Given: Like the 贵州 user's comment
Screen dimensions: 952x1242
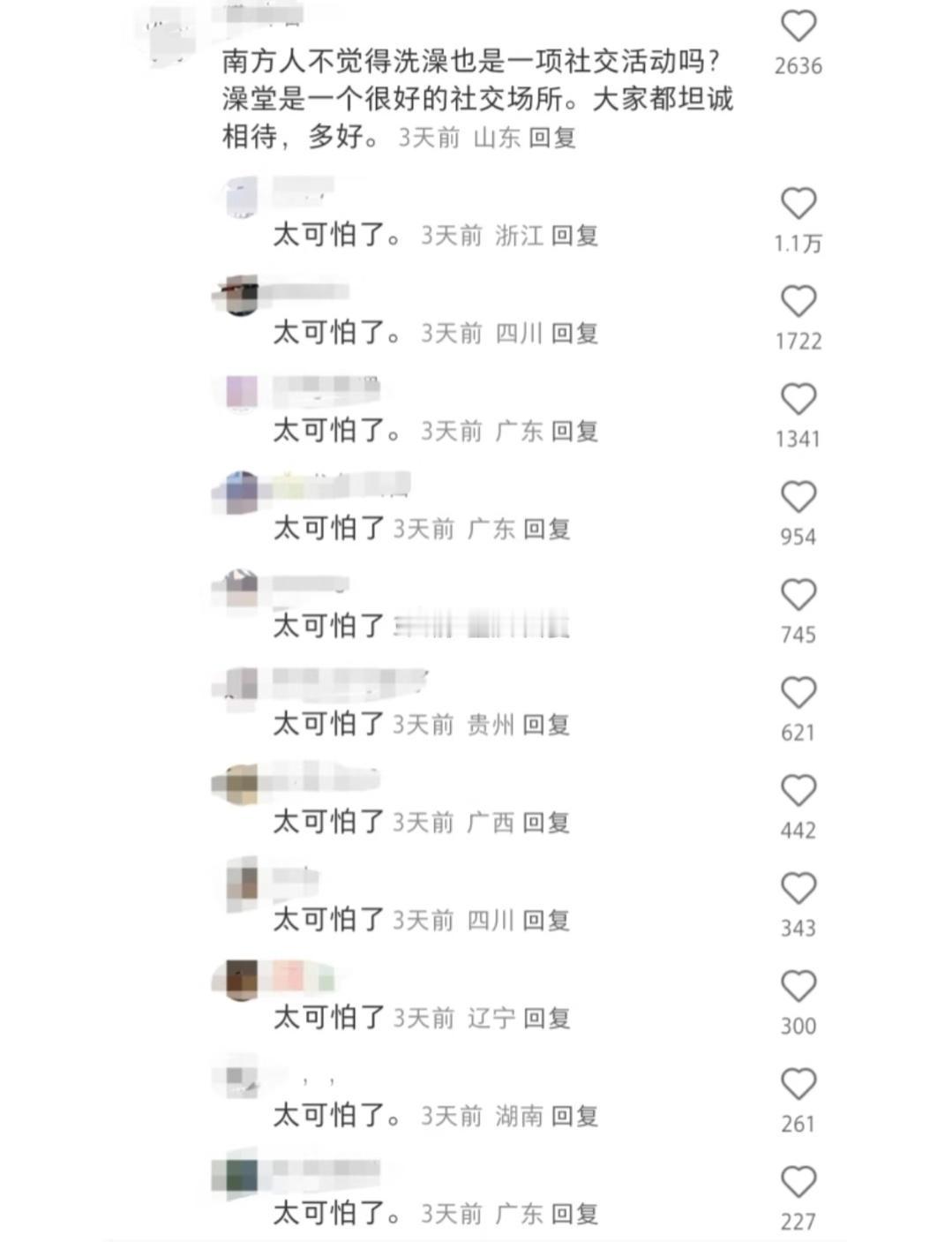Looking at the screenshot, I should click(x=798, y=693).
